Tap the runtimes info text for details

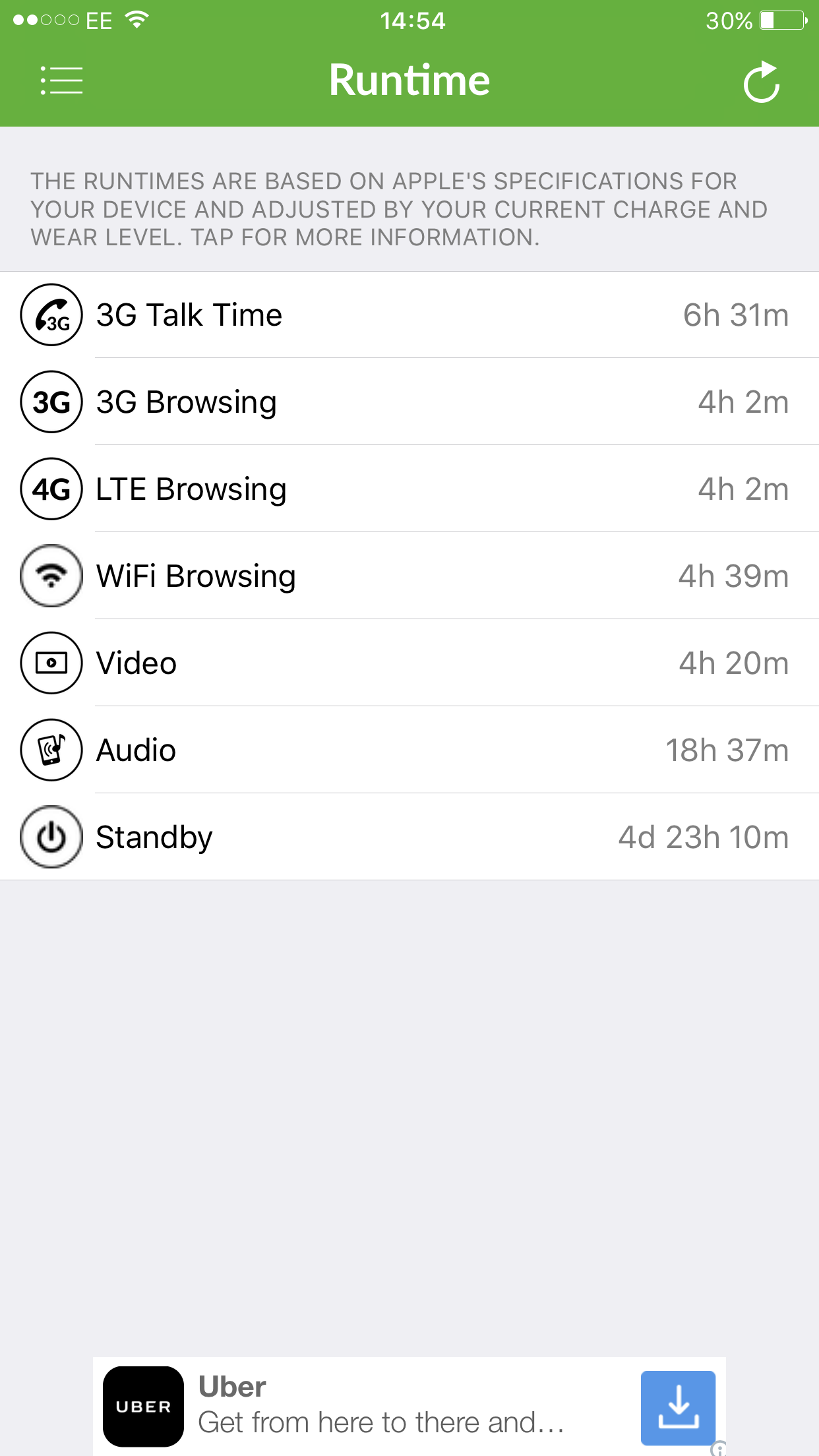click(399, 209)
